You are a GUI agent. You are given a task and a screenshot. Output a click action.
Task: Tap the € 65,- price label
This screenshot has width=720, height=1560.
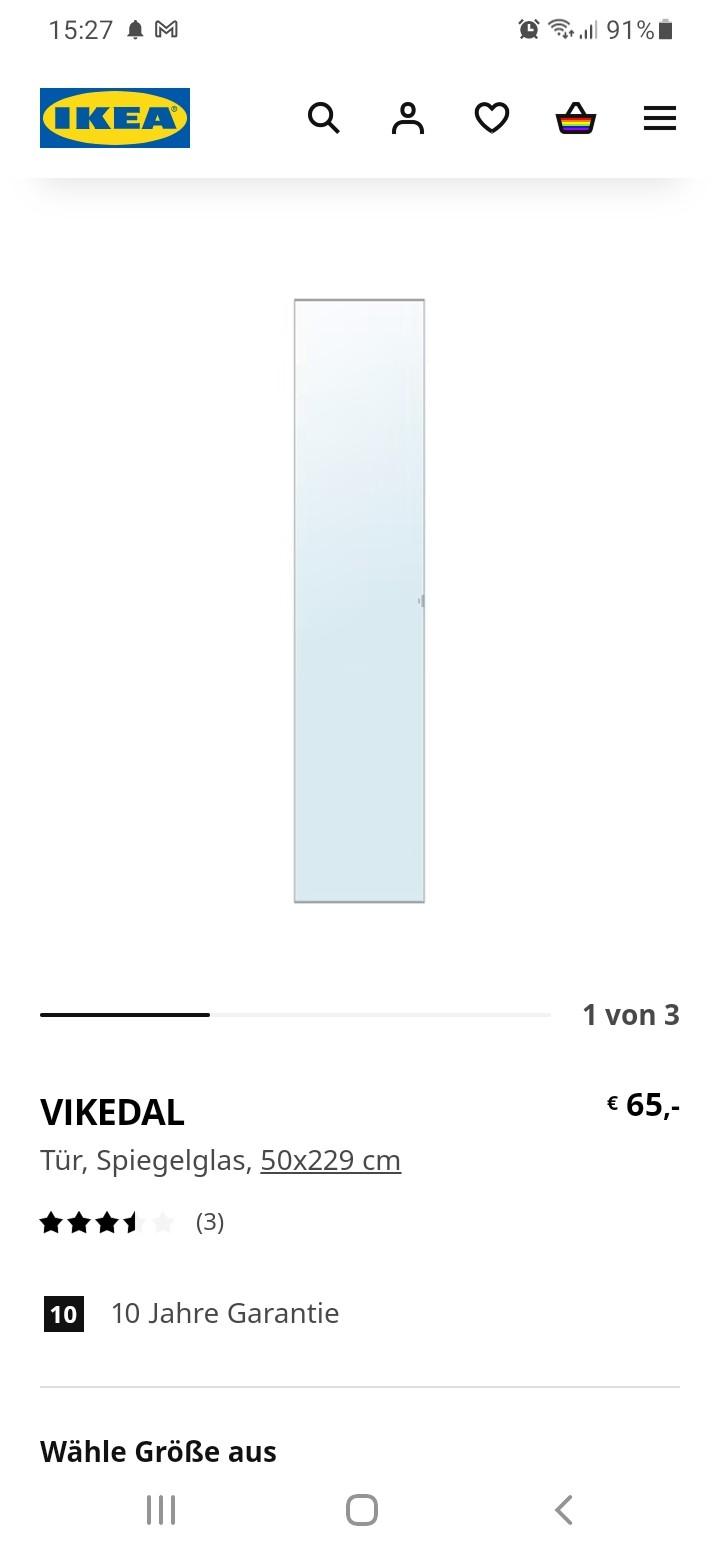click(643, 1105)
